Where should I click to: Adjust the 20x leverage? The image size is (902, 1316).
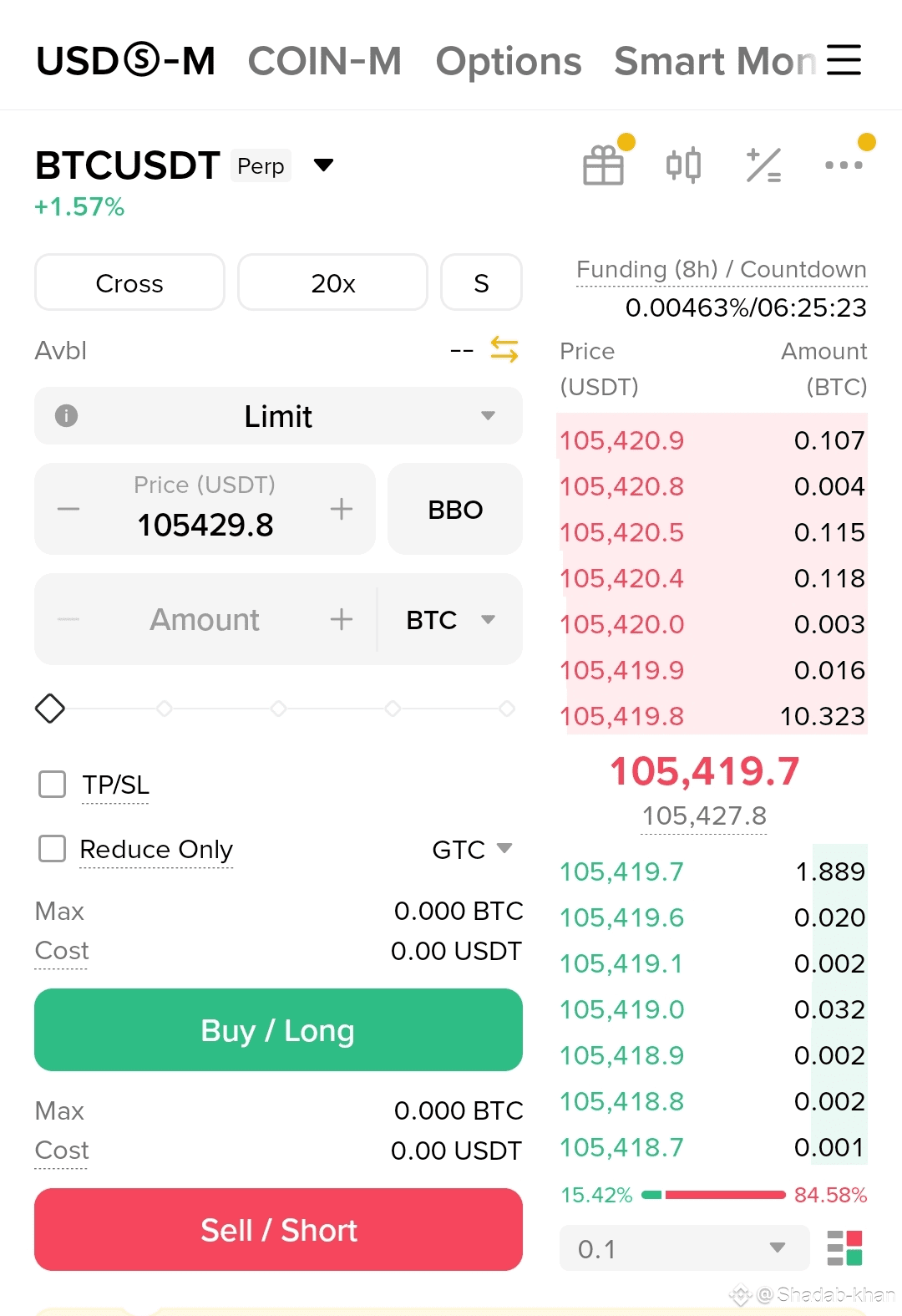tap(332, 283)
